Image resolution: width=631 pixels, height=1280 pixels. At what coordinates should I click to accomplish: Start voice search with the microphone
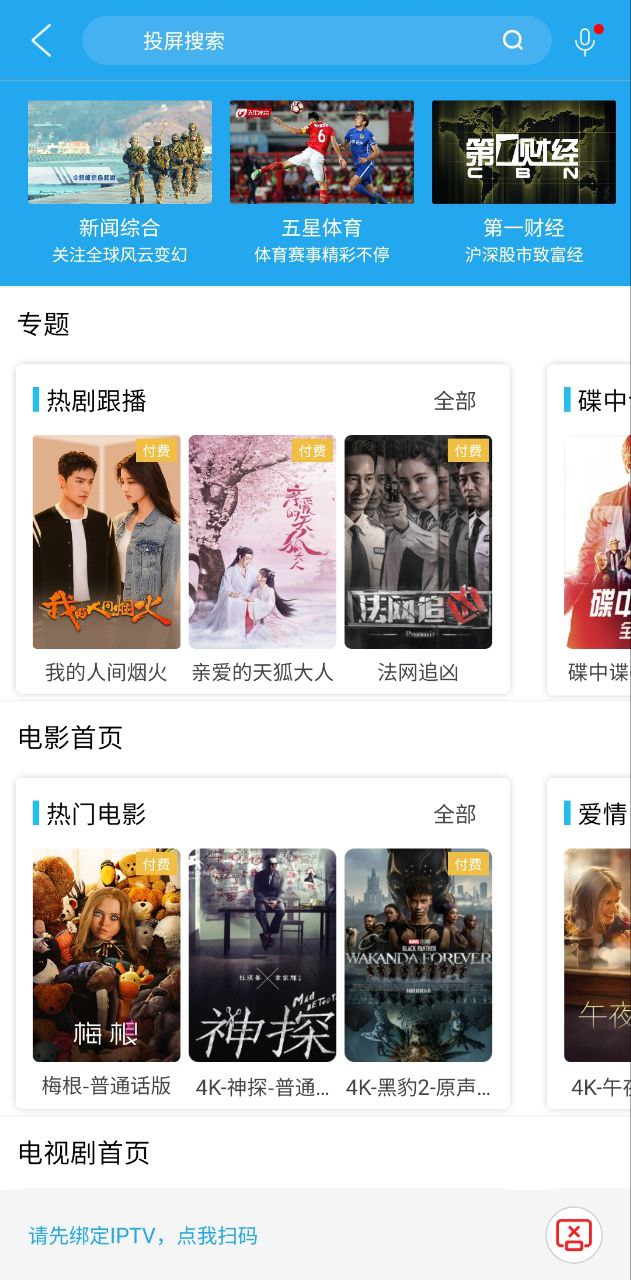[585, 41]
